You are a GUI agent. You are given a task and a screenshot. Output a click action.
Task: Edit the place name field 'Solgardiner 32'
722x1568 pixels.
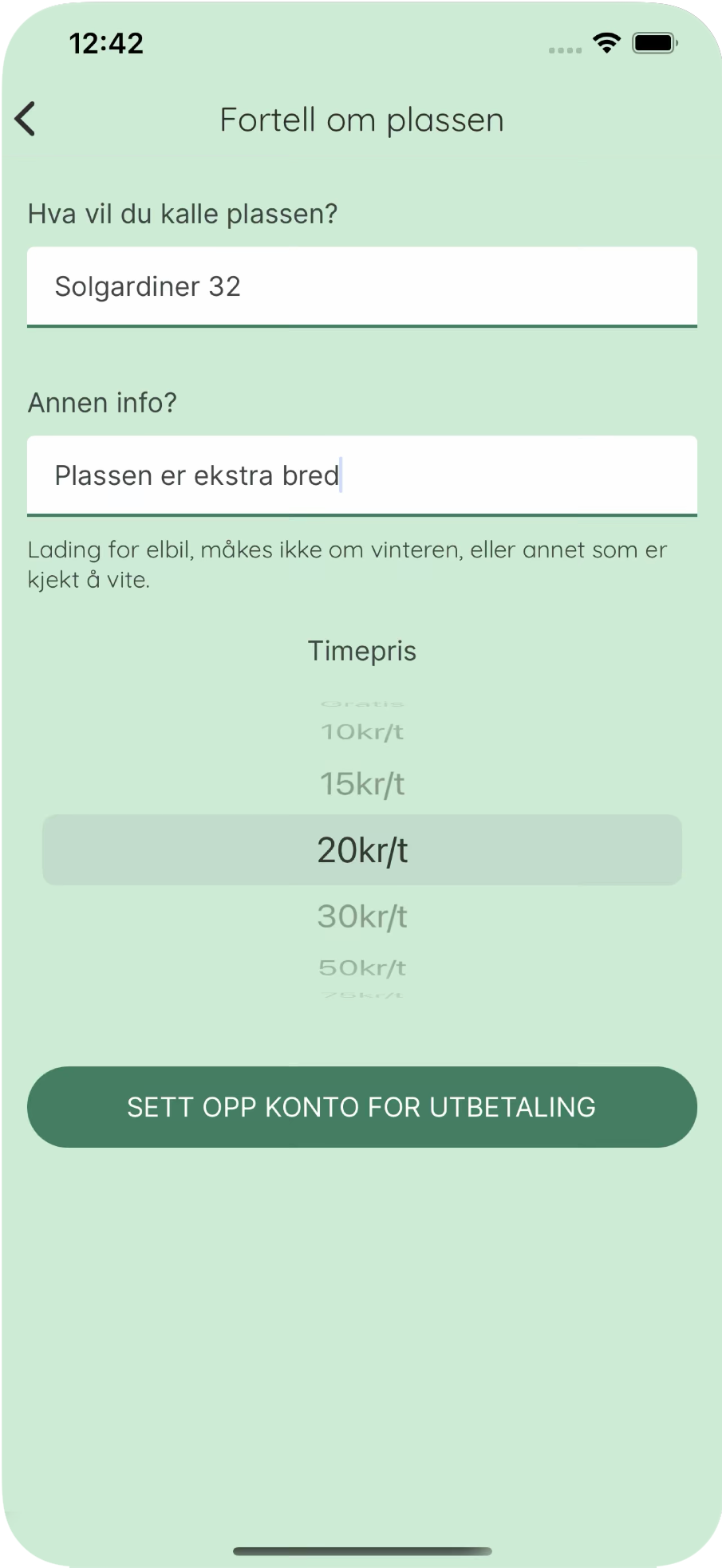(362, 286)
